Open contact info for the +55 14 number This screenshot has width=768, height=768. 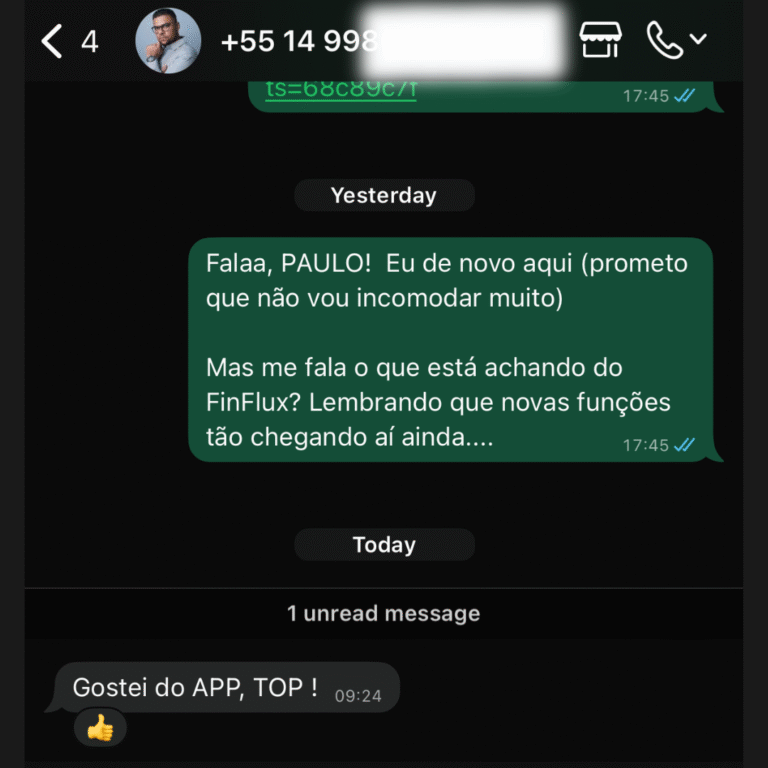tap(300, 41)
